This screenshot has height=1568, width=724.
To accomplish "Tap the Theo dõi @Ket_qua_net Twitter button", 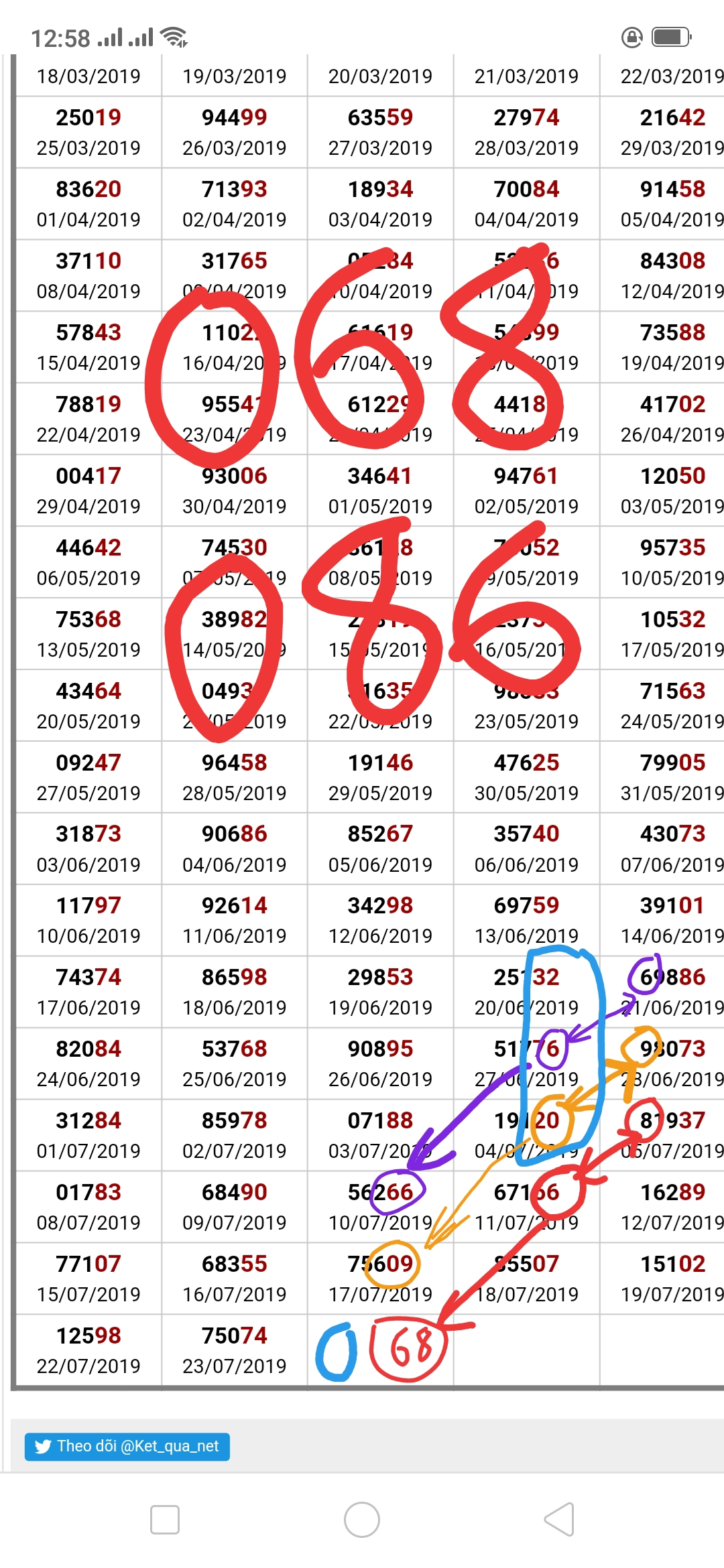I will (x=127, y=1447).
